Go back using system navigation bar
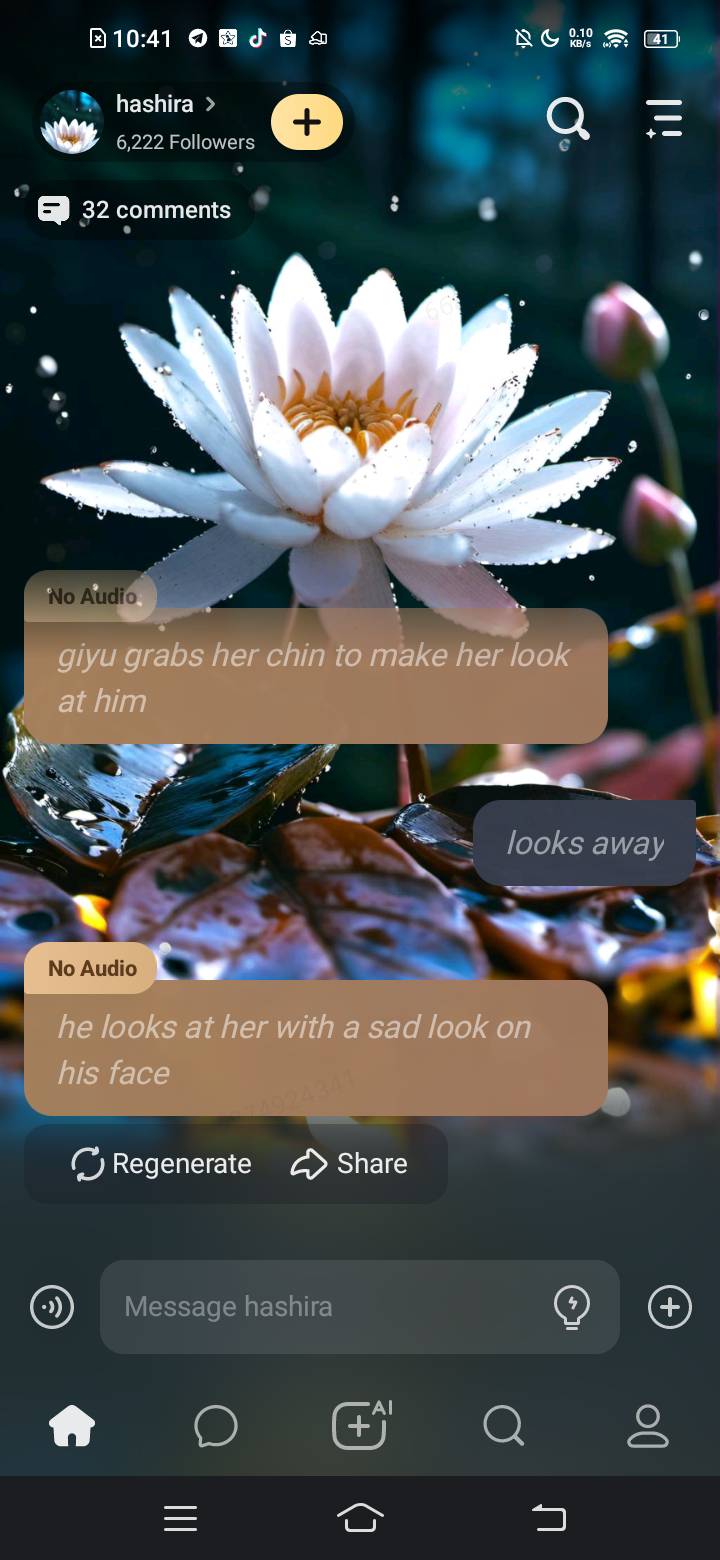Viewport: 720px width, 1560px height. point(548,1518)
